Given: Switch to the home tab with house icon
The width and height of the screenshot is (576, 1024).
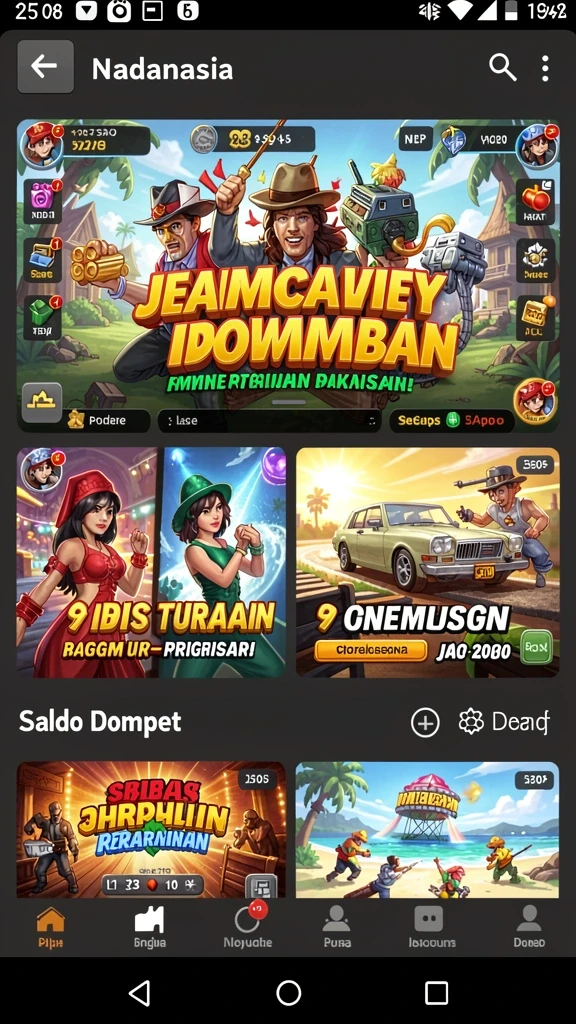Looking at the screenshot, I should tap(51, 927).
